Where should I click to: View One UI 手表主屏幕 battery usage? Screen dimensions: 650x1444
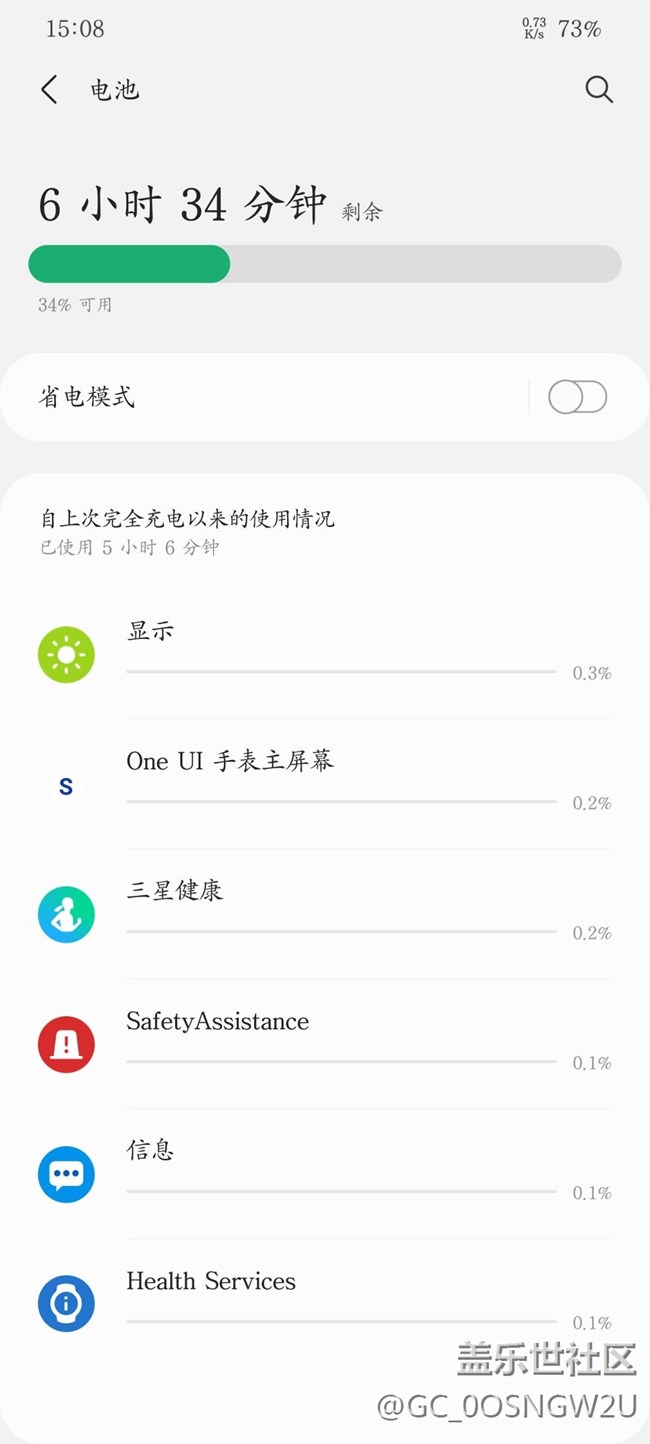(325, 784)
